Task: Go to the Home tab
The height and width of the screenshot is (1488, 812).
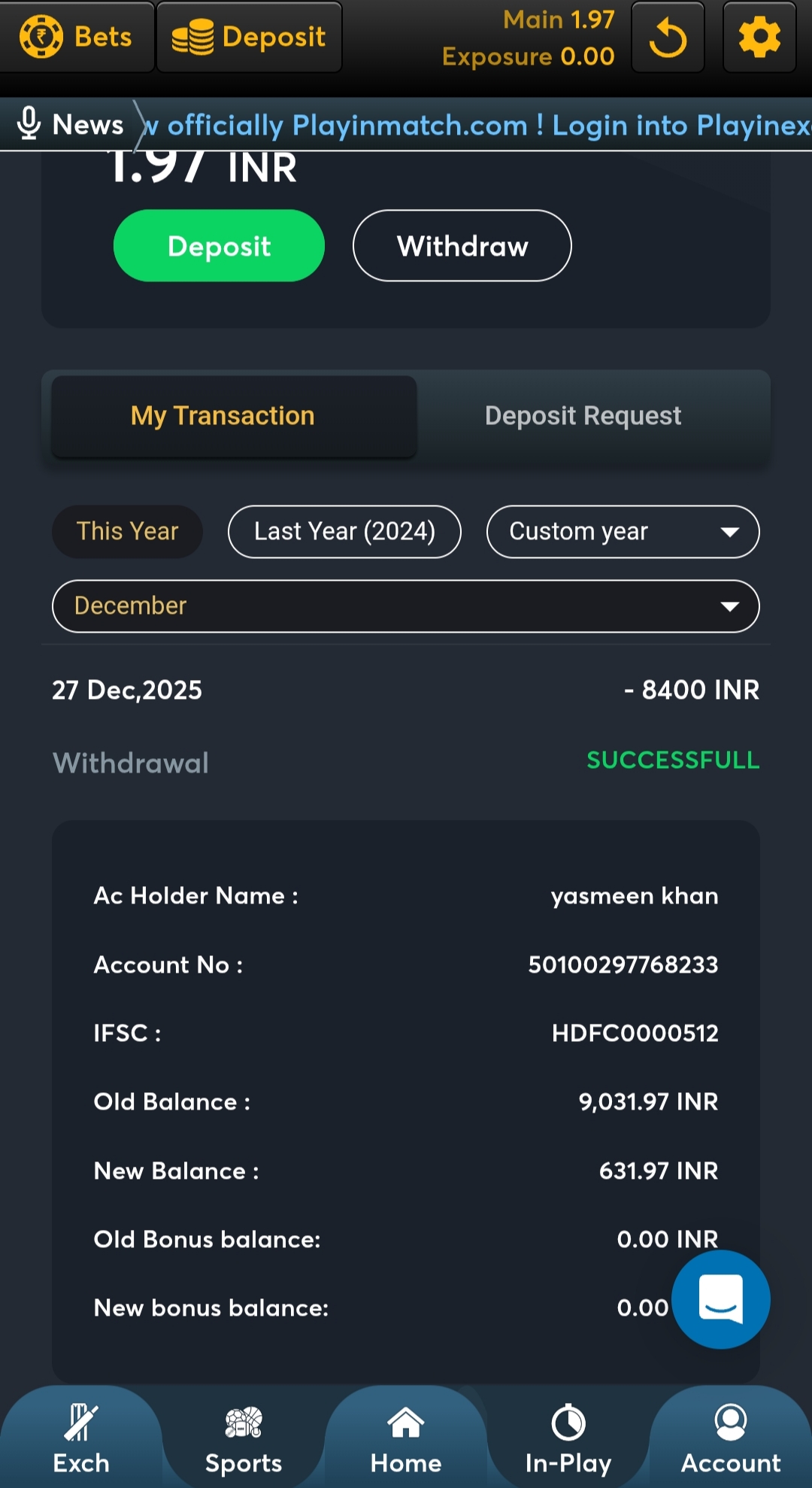Action: click(x=406, y=1438)
